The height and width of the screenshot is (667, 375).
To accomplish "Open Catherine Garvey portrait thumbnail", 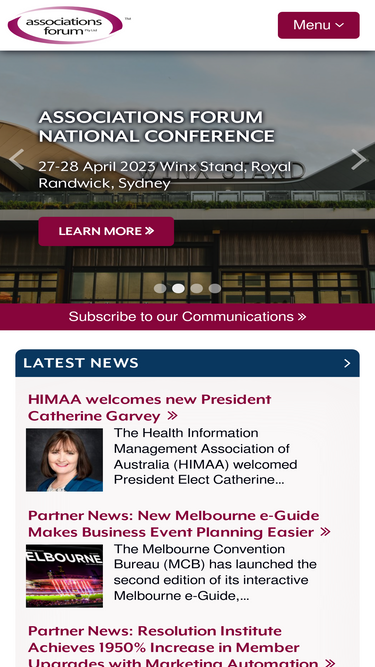I will (64, 460).
